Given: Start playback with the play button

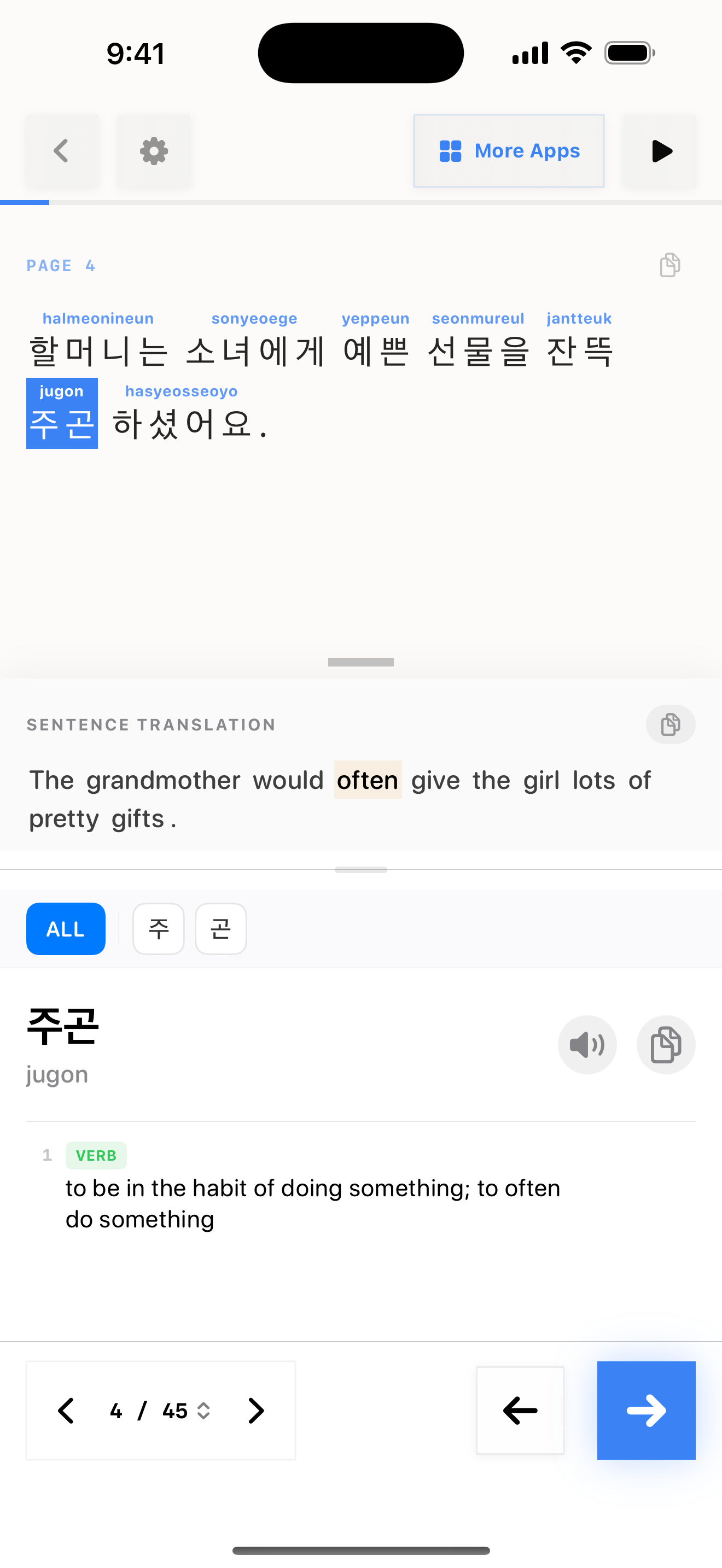Looking at the screenshot, I should point(660,151).
